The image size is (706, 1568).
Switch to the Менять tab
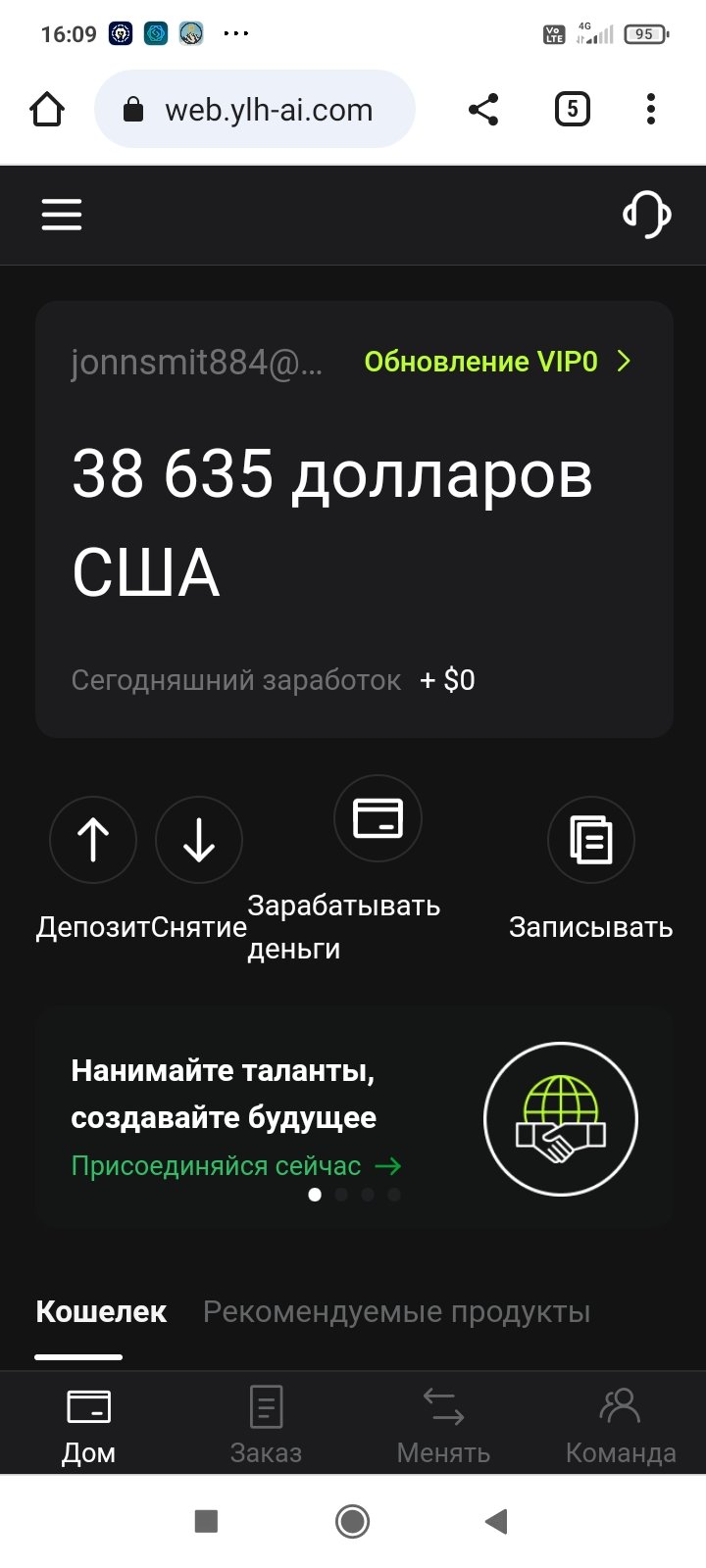point(443,1424)
